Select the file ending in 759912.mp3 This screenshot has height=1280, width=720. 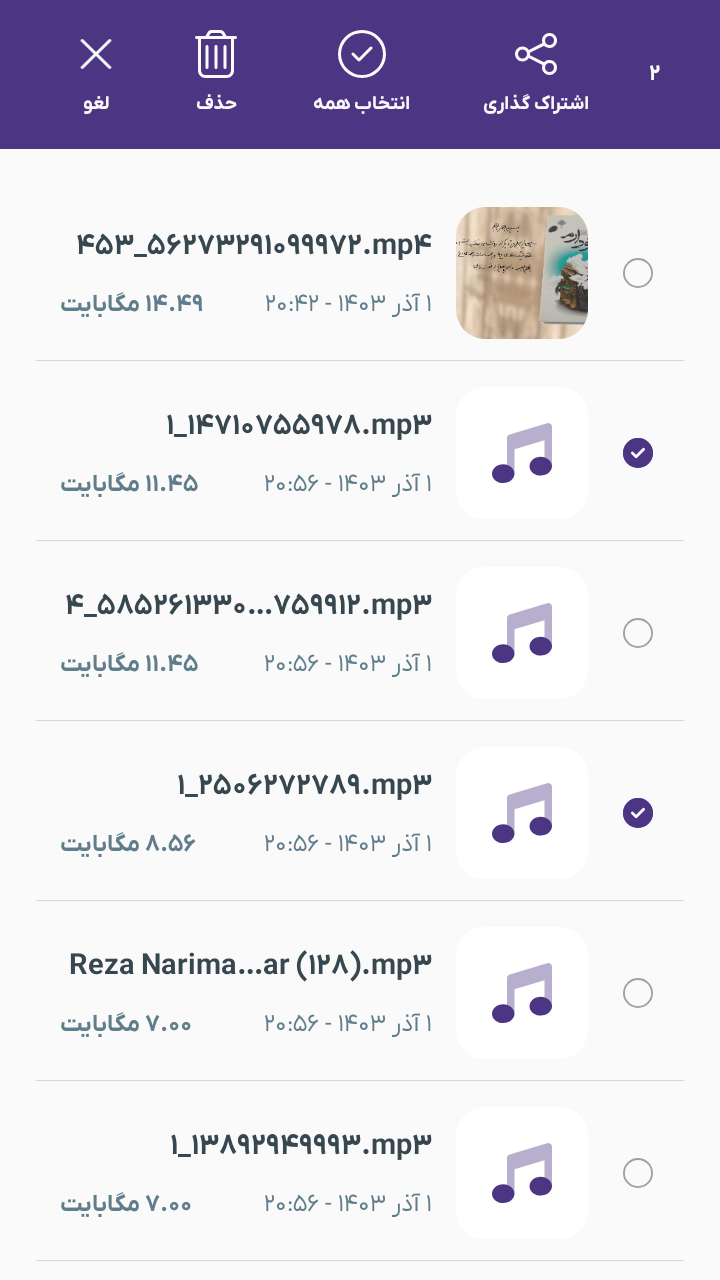coord(638,633)
